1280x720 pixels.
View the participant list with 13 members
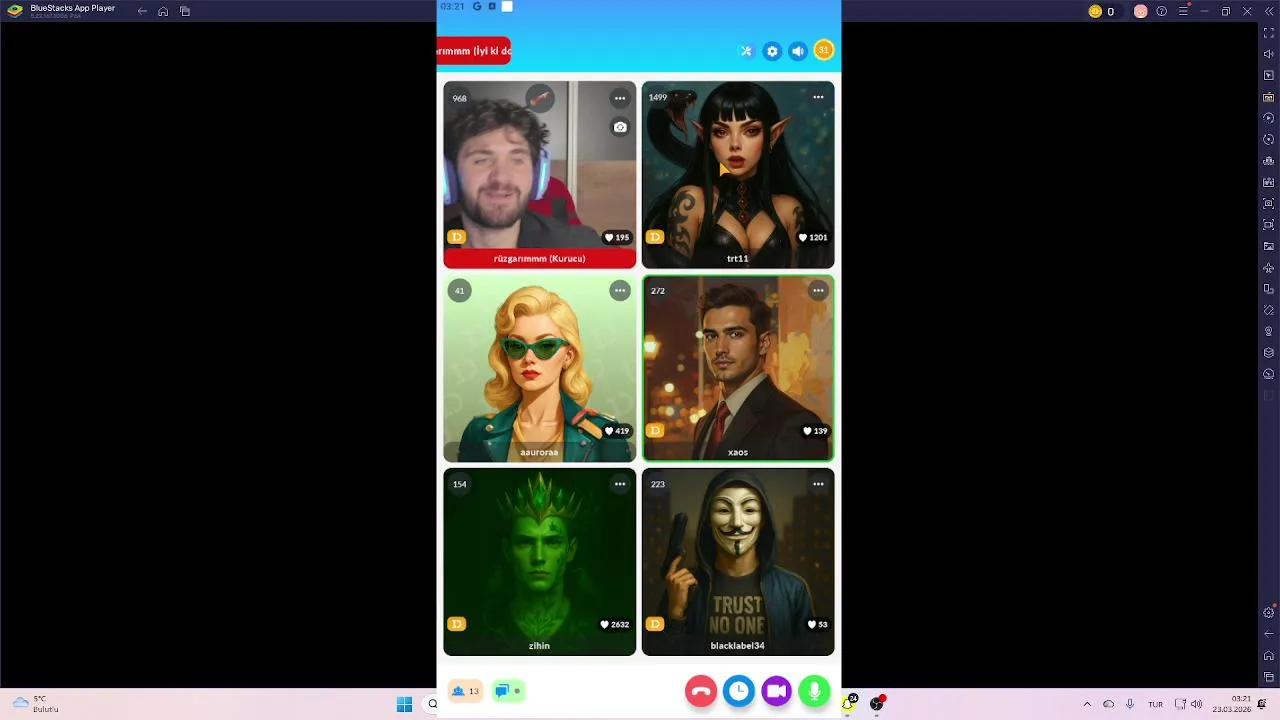point(465,691)
